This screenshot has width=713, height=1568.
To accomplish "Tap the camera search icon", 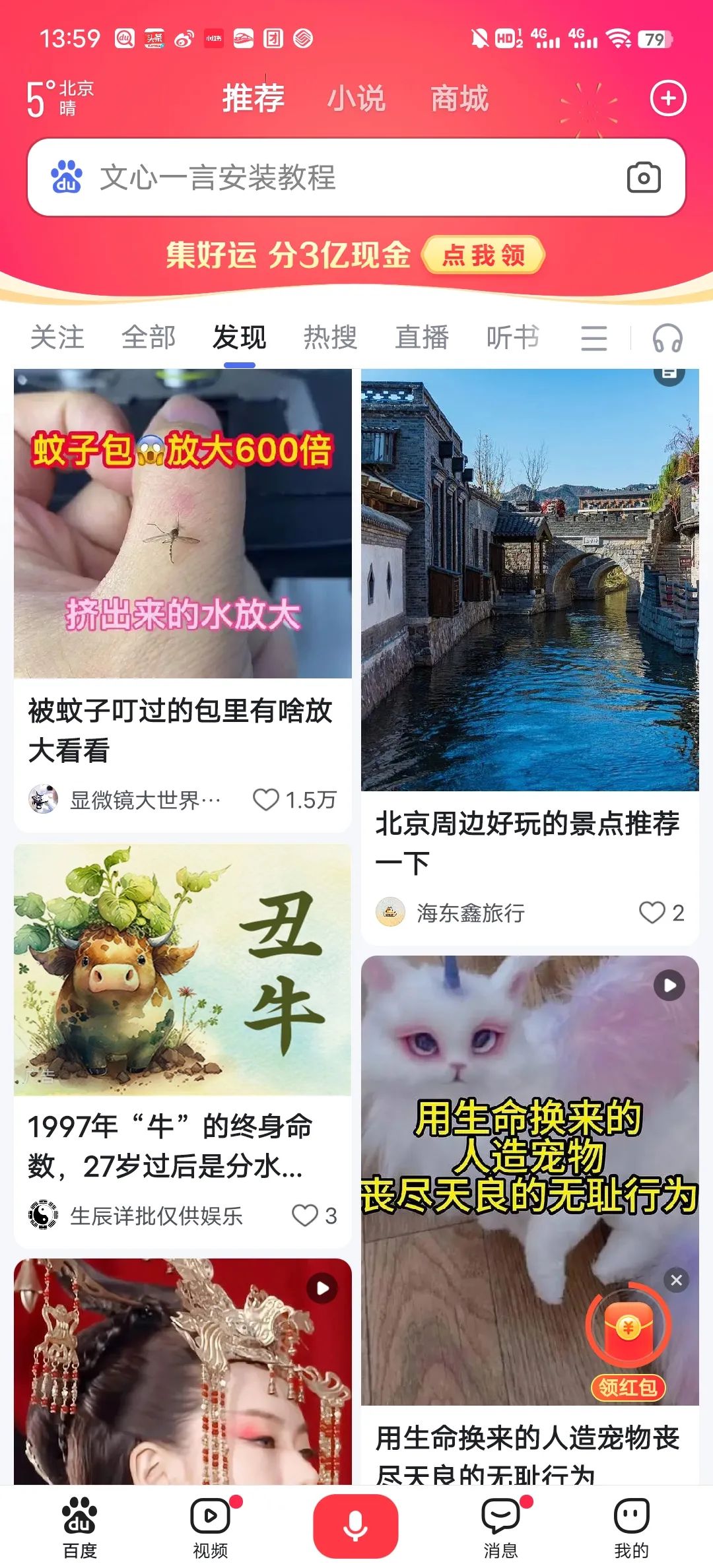I will click(643, 178).
